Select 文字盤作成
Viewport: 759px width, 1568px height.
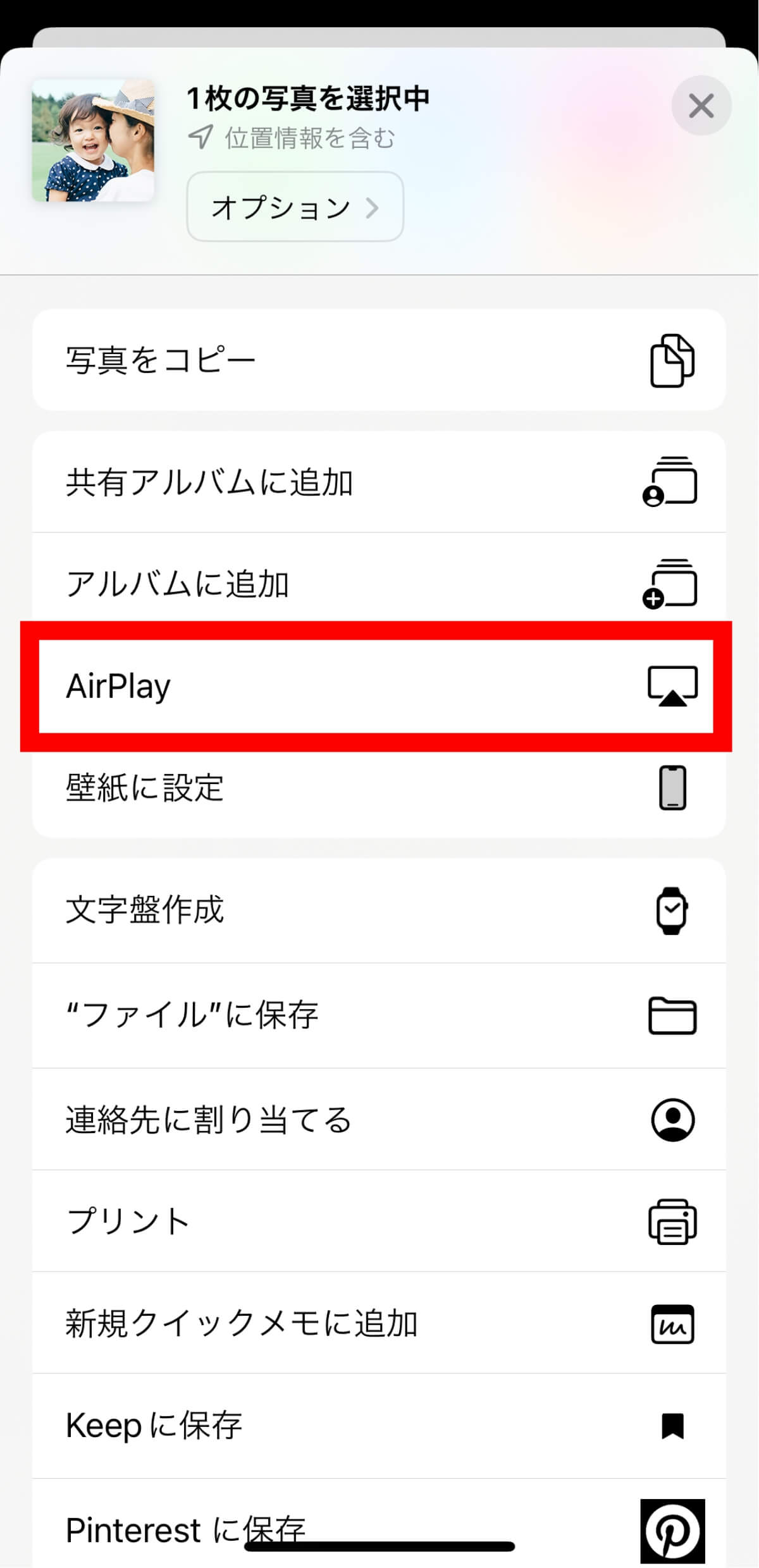378,910
